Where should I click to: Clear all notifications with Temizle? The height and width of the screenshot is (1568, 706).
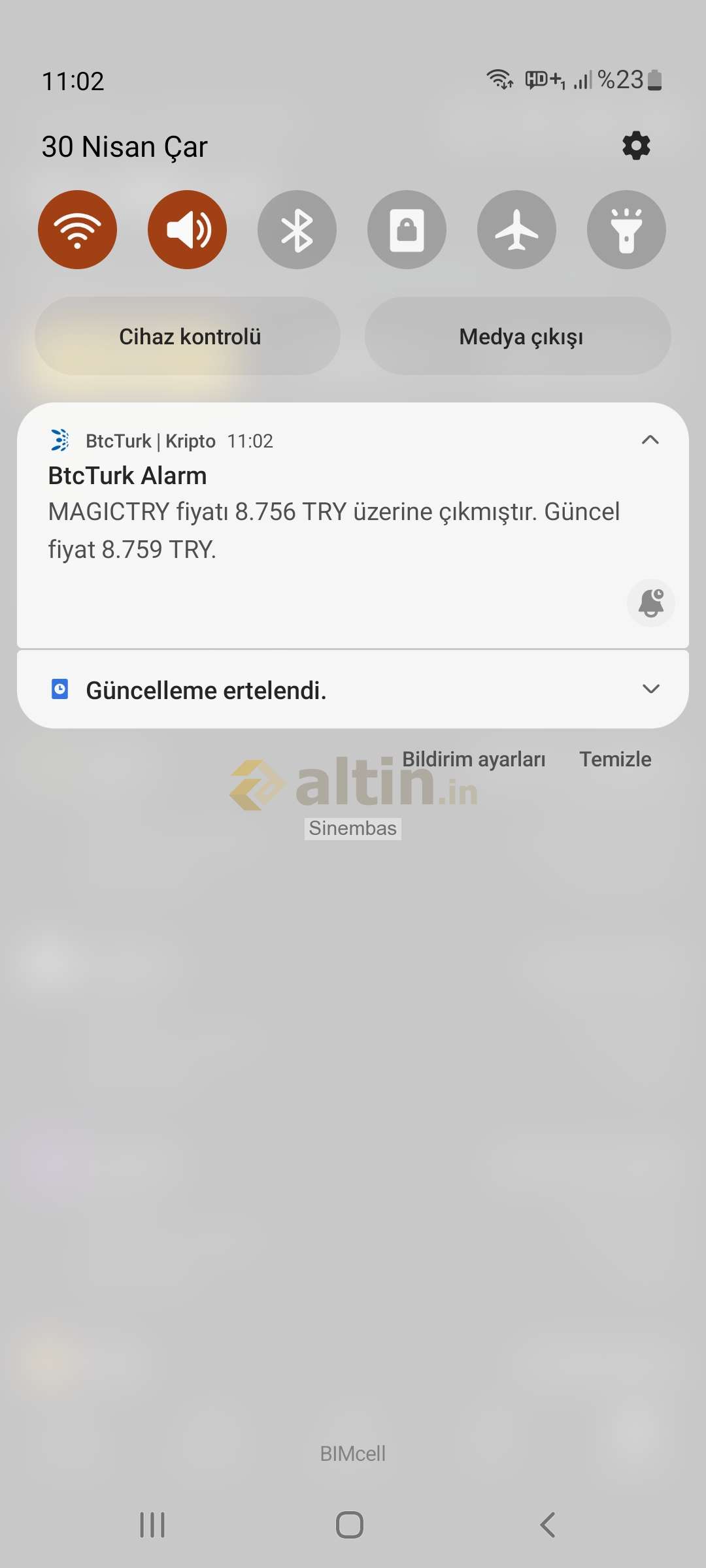coord(615,759)
